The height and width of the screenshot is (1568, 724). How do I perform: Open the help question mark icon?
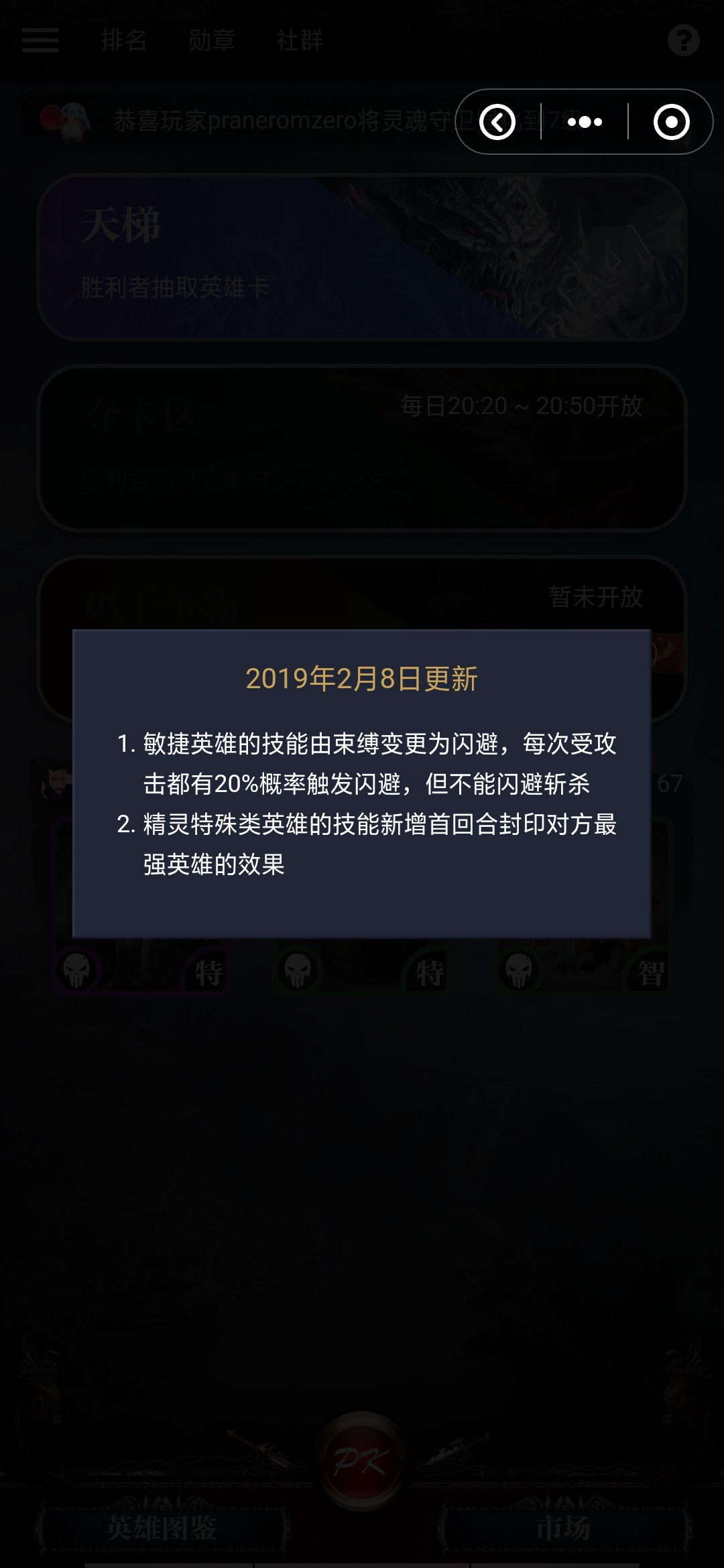[683, 41]
